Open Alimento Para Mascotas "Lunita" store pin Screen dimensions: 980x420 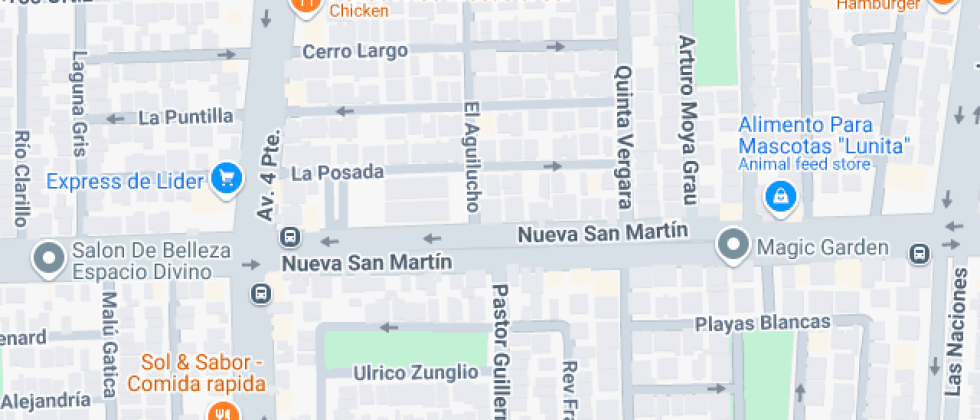[x=779, y=196]
